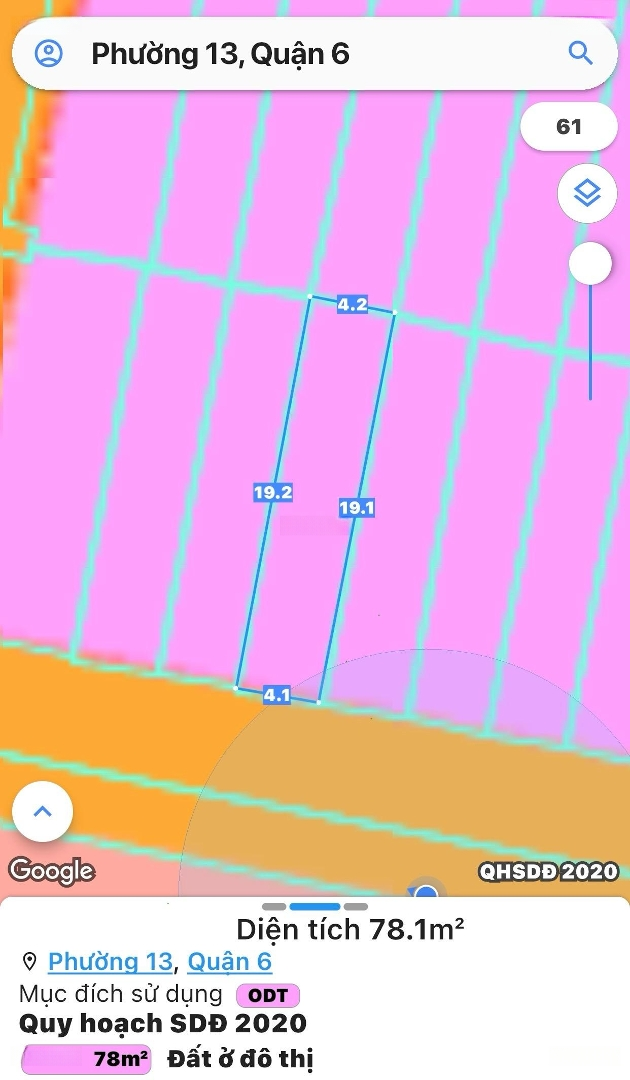Tap the ODT land use chip
The height and width of the screenshot is (1080, 630).
click(x=268, y=995)
